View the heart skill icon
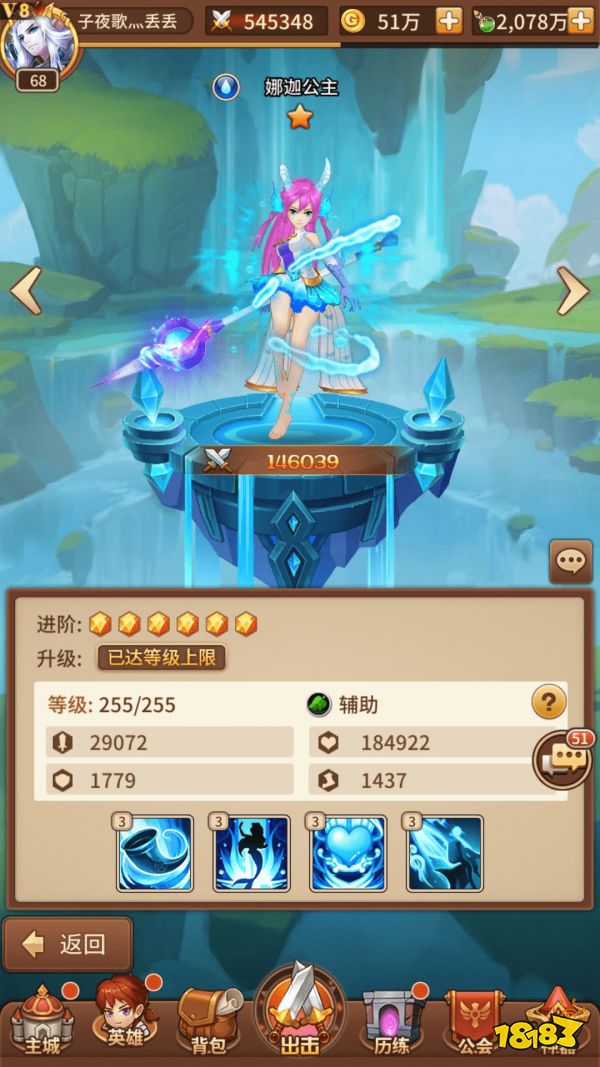This screenshot has width=600, height=1067. [x=347, y=853]
